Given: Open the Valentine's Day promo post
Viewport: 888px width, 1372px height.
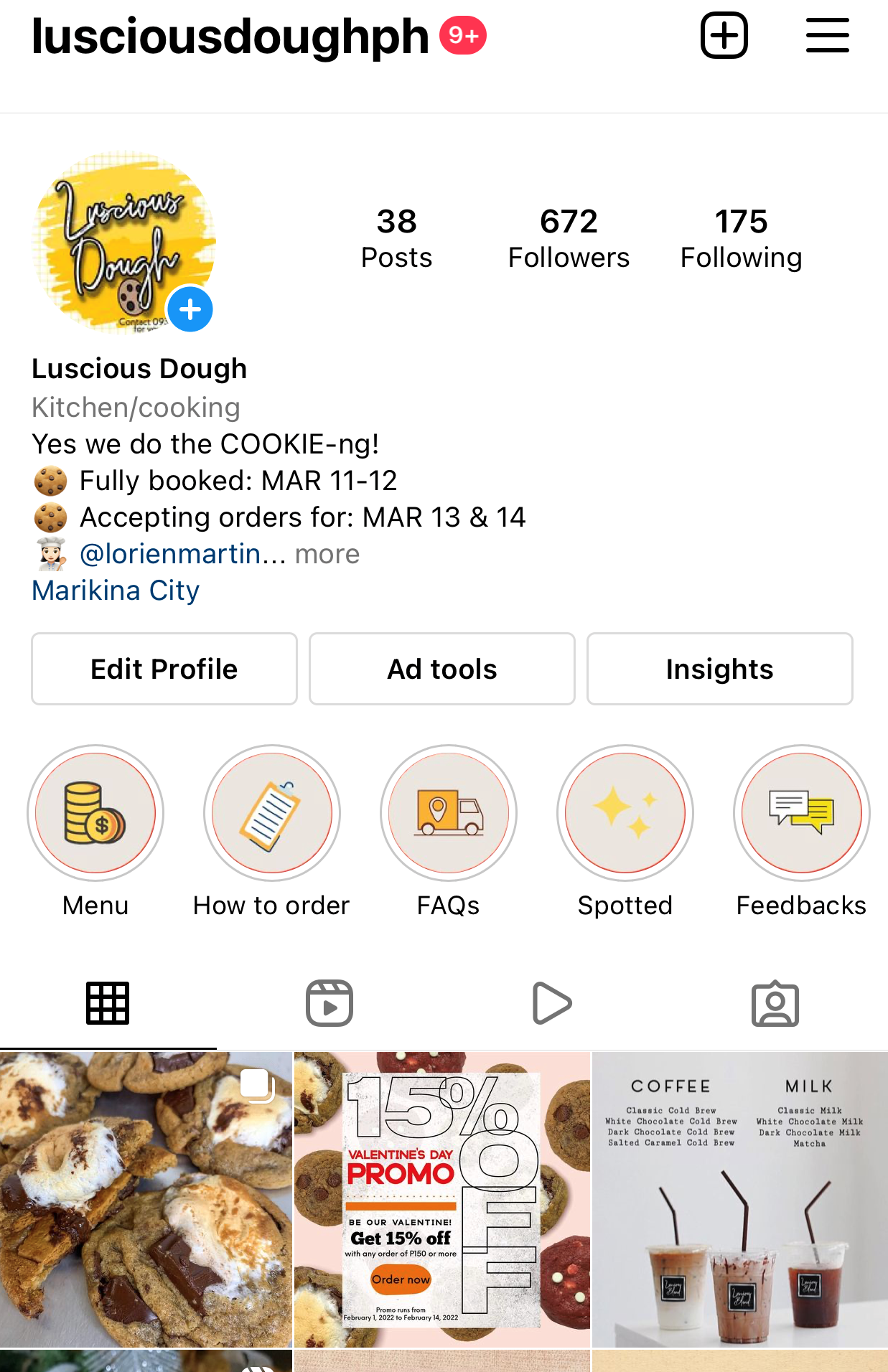Looking at the screenshot, I should coord(441,1198).
